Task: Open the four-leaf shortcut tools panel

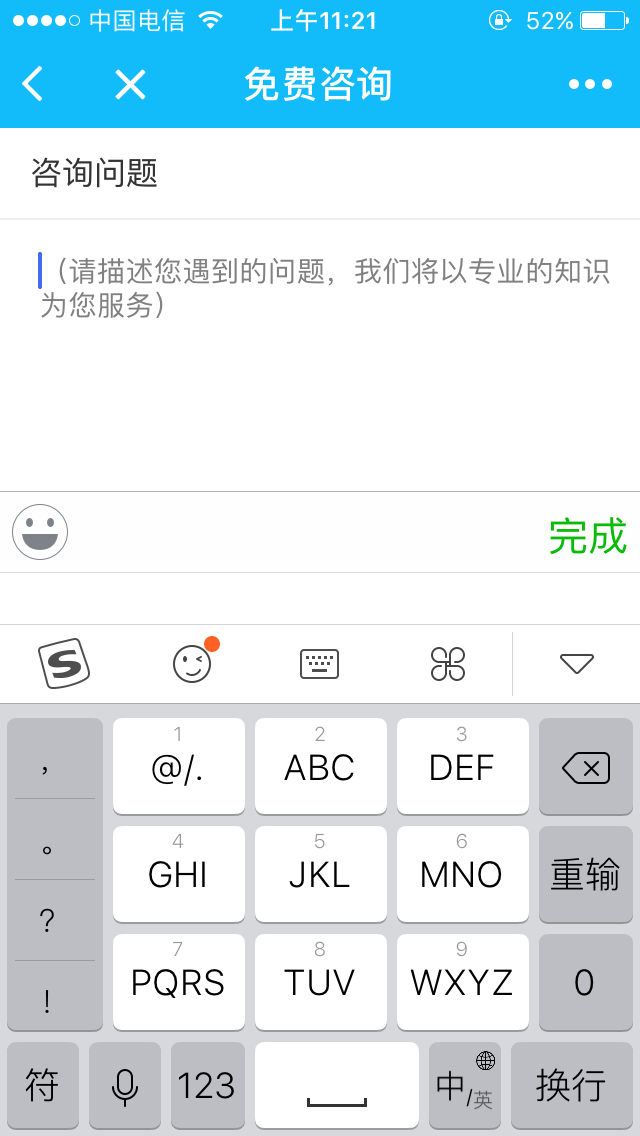Action: (447, 663)
